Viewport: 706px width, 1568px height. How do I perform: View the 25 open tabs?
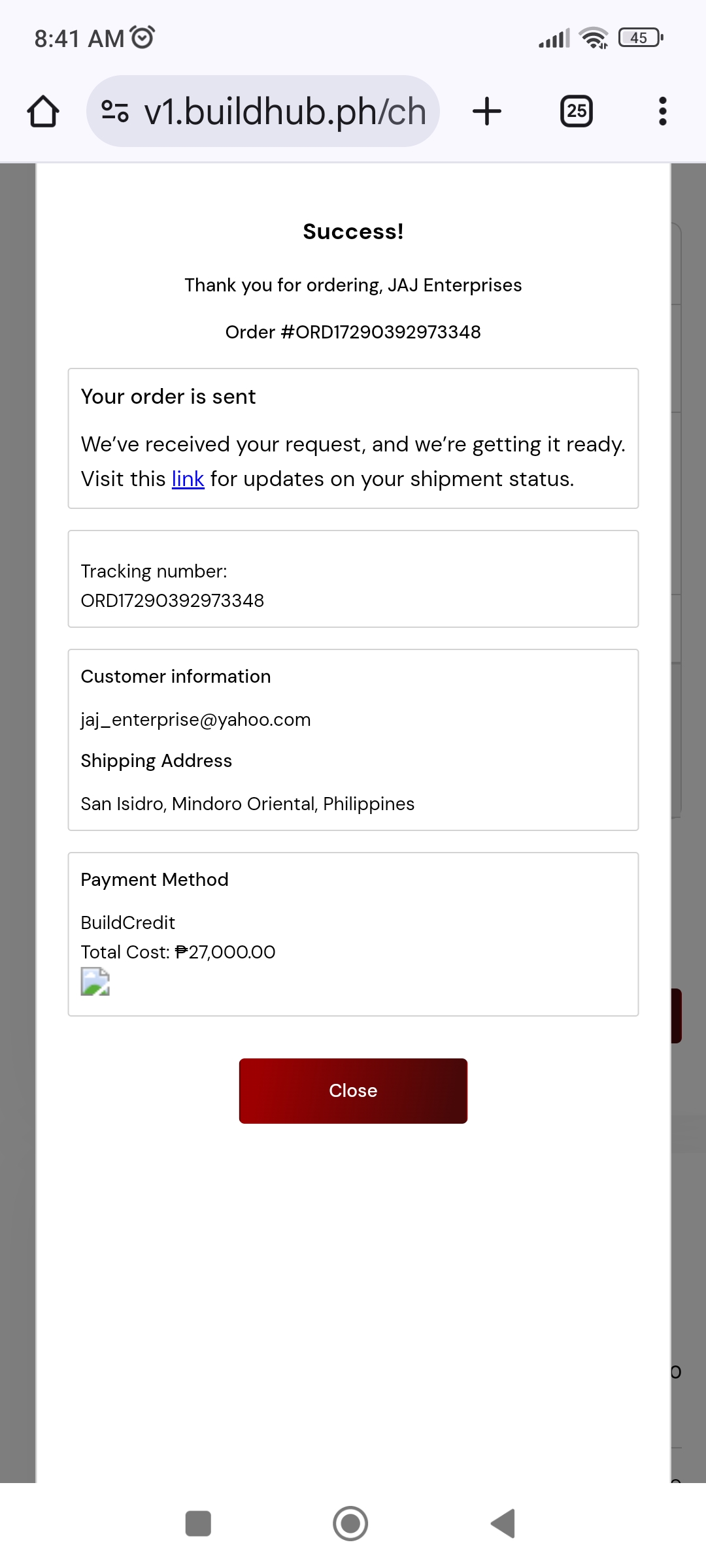576,111
